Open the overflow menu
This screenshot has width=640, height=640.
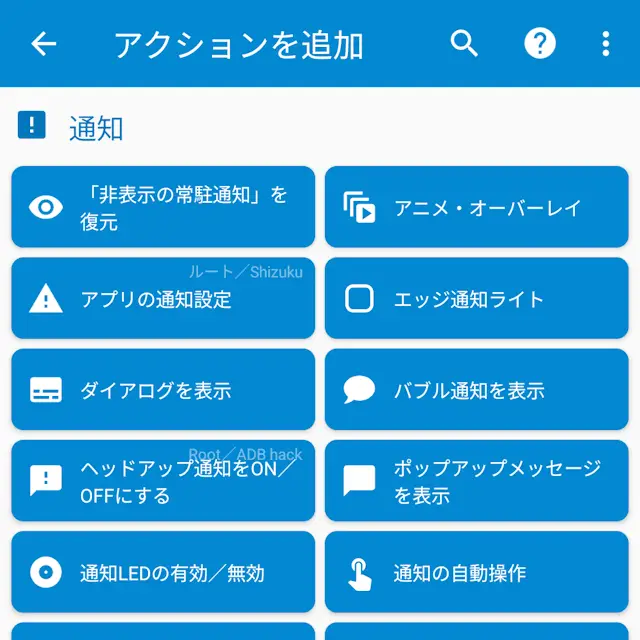605,44
